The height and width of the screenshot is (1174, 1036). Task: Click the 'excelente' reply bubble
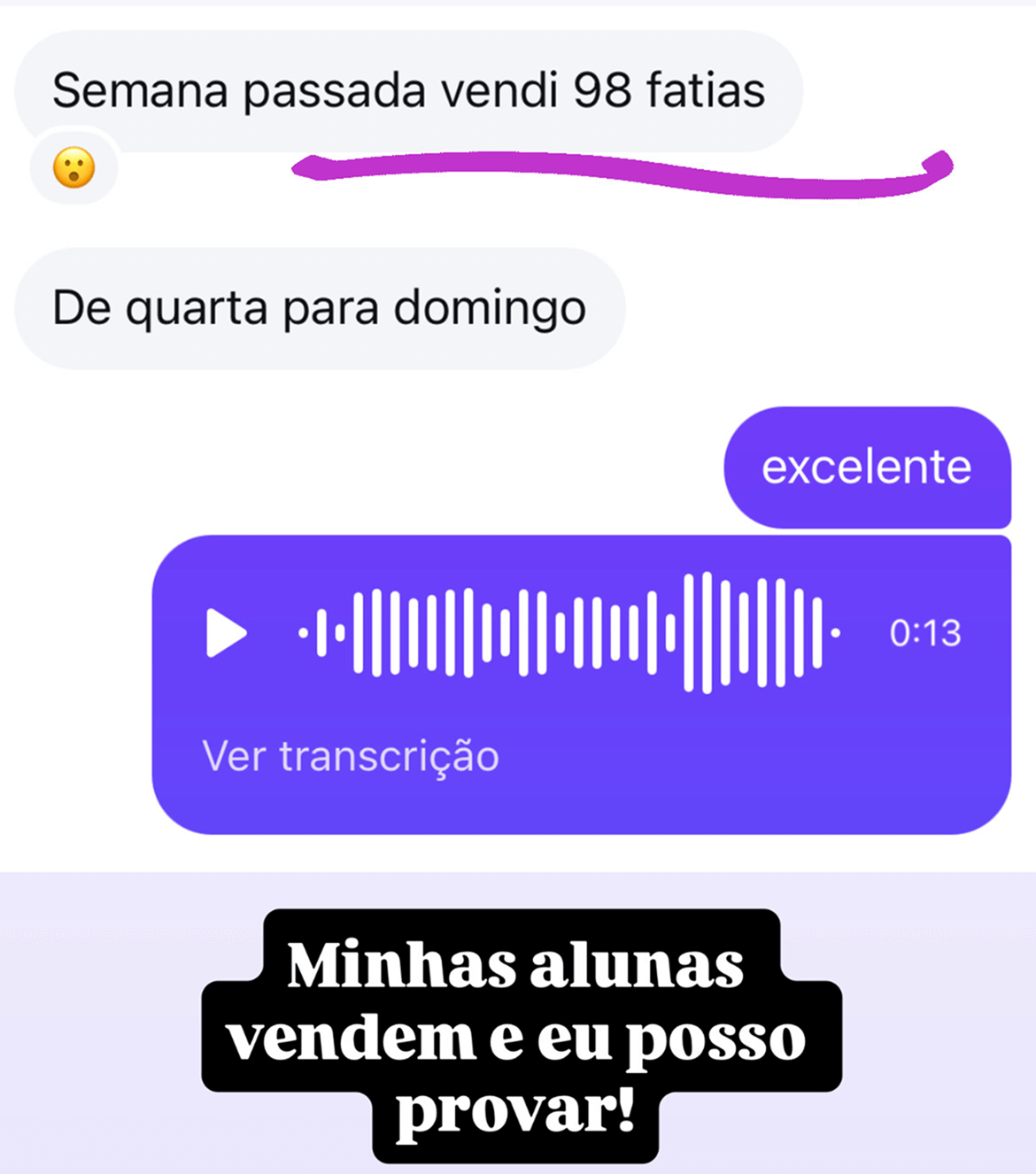click(865, 467)
